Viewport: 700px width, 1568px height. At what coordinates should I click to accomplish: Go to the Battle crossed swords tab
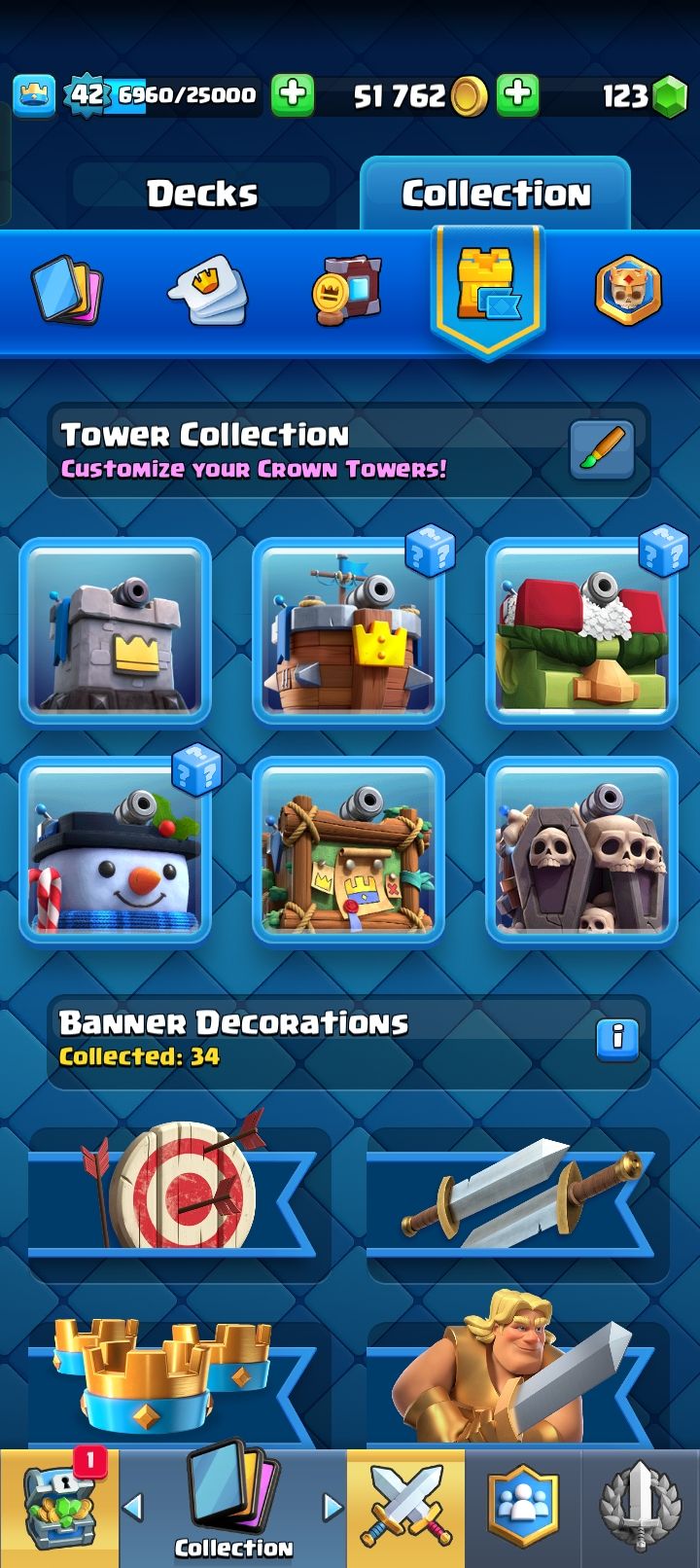[x=405, y=1508]
